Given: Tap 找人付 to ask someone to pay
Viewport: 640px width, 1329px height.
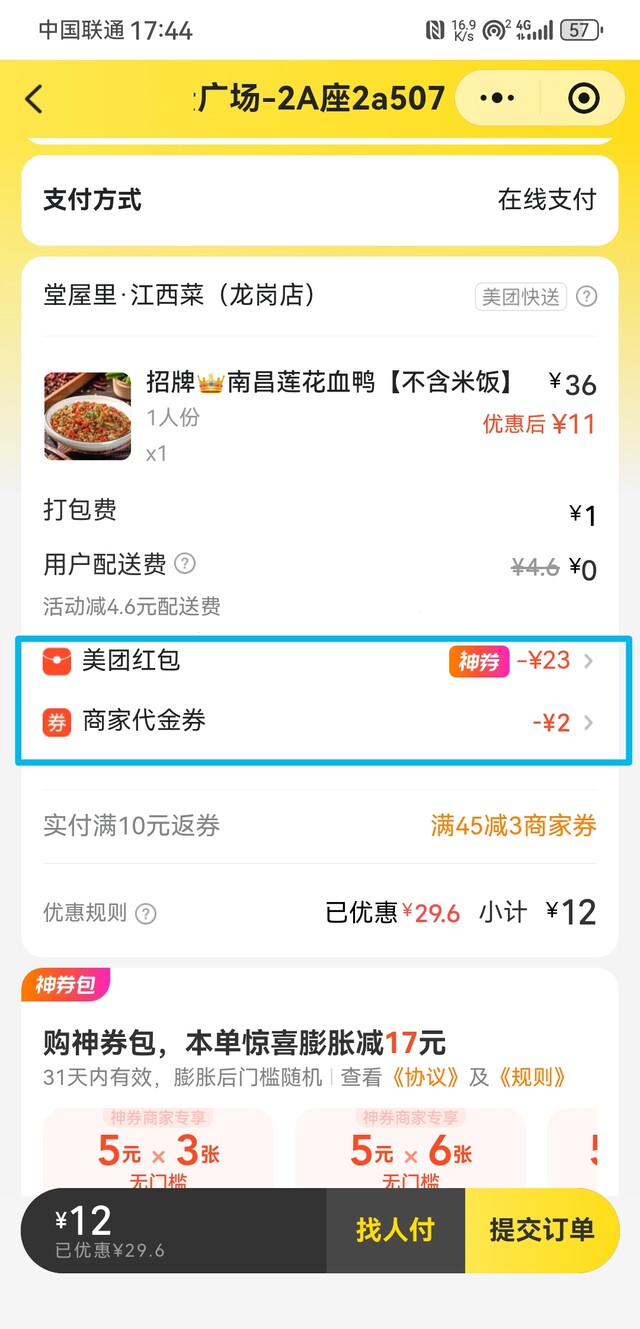Looking at the screenshot, I should tap(396, 1229).
